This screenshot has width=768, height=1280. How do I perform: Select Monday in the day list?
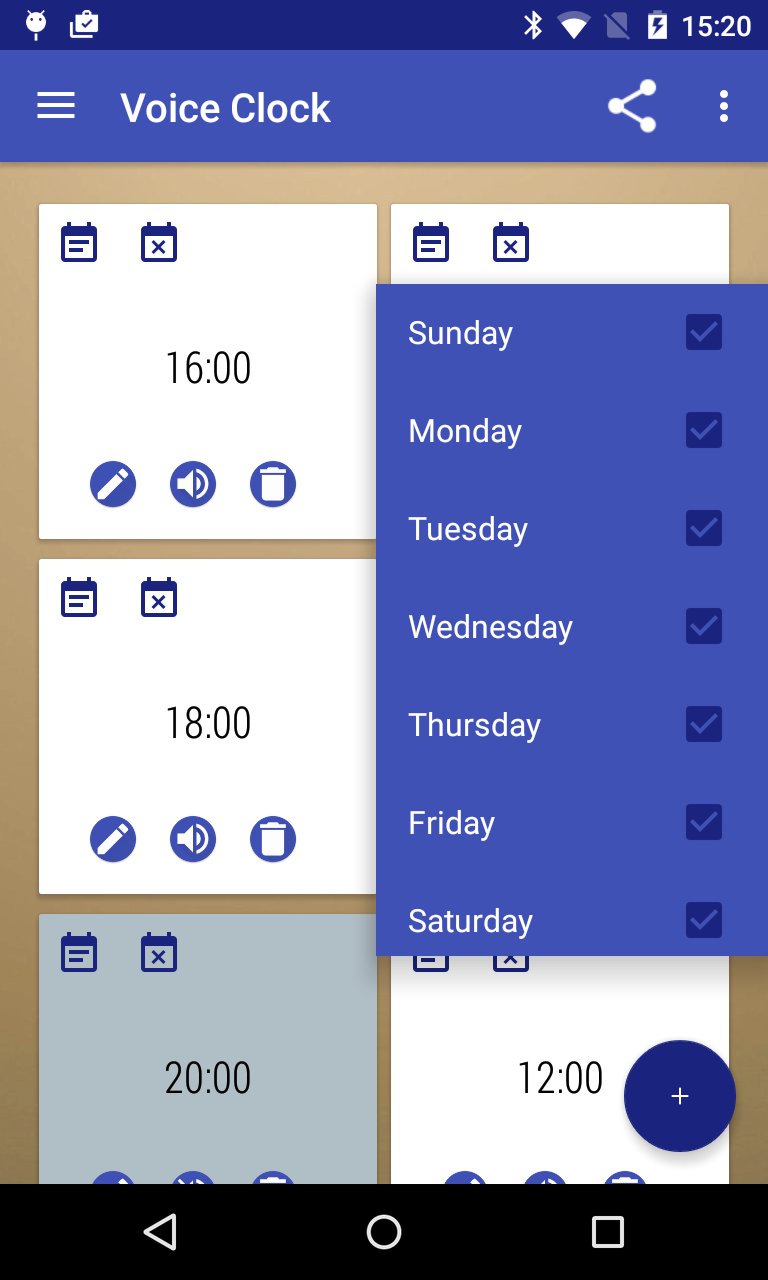click(x=464, y=430)
